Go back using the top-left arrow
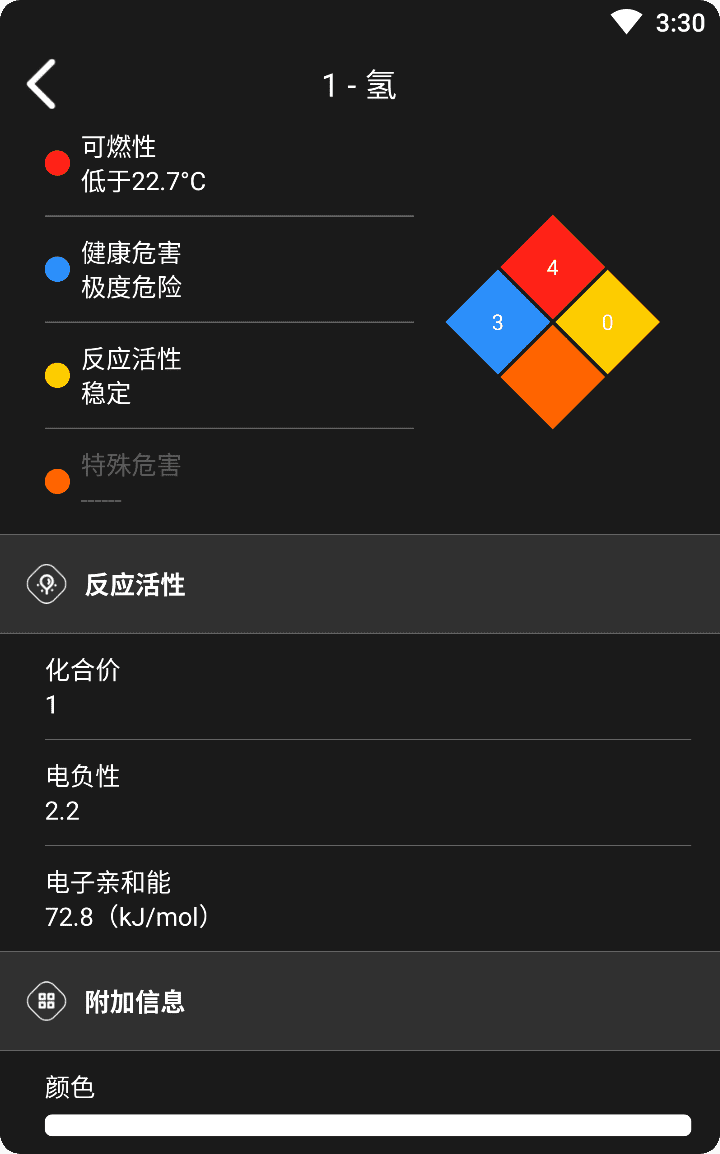 [x=41, y=85]
